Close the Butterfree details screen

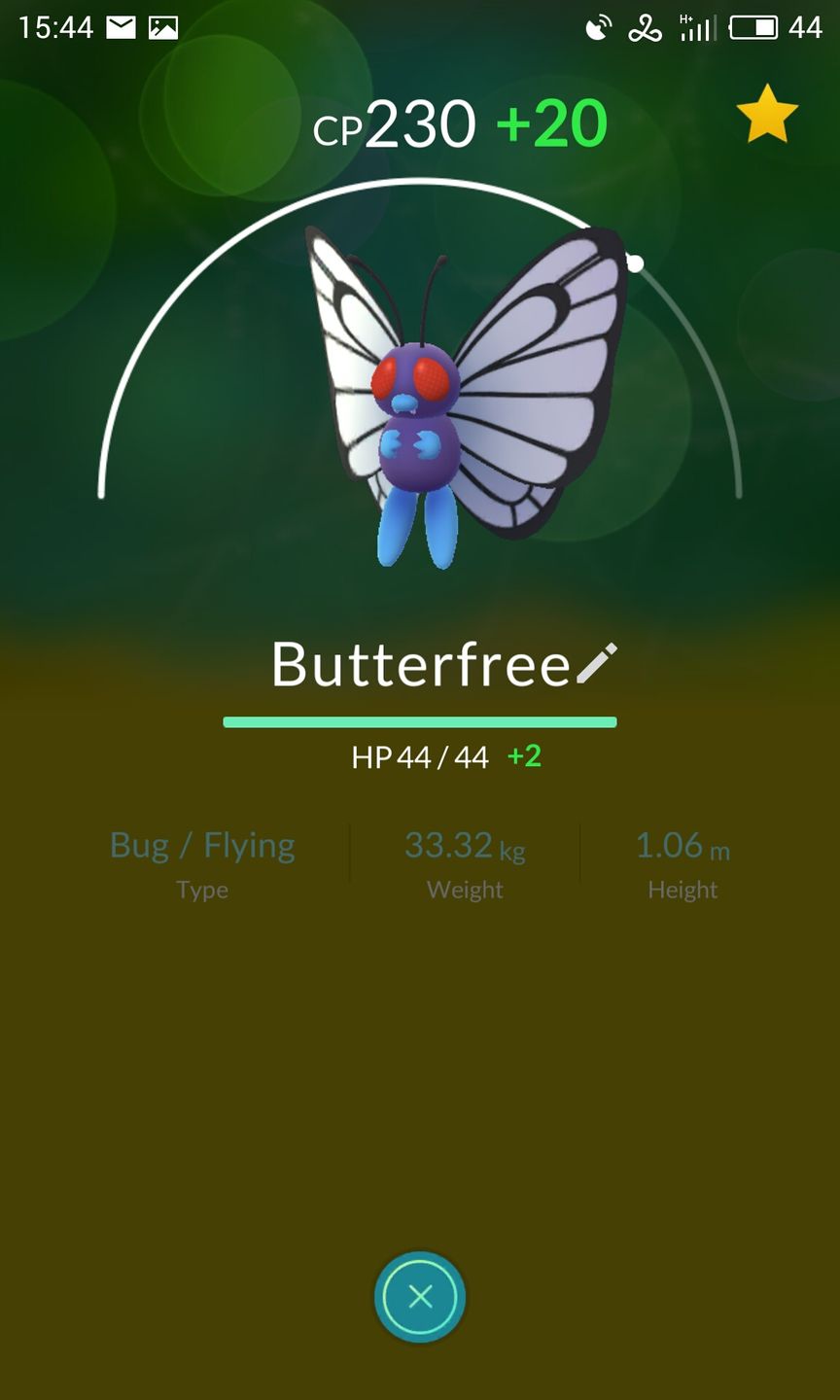[420, 1296]
